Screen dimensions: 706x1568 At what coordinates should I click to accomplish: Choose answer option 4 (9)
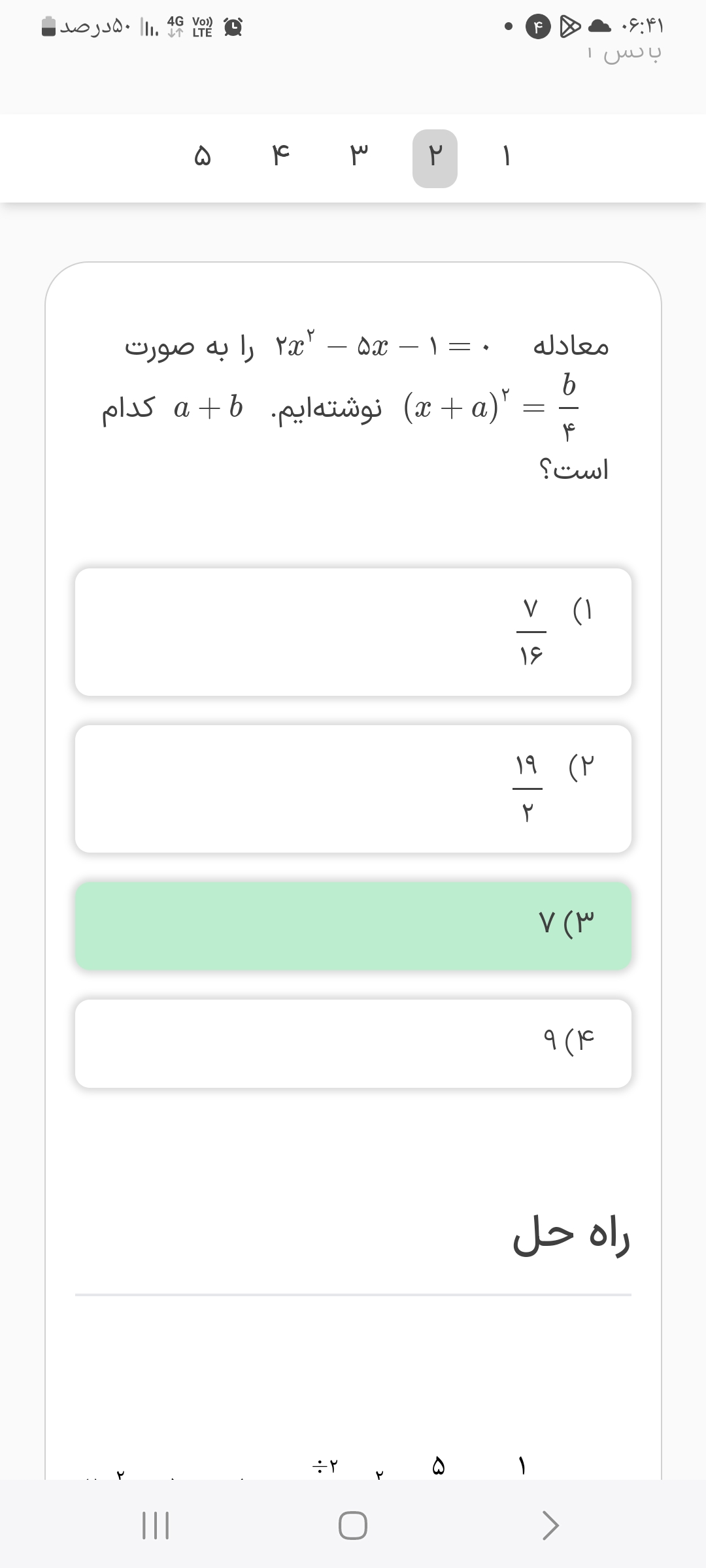click(x=353, y=1043)
